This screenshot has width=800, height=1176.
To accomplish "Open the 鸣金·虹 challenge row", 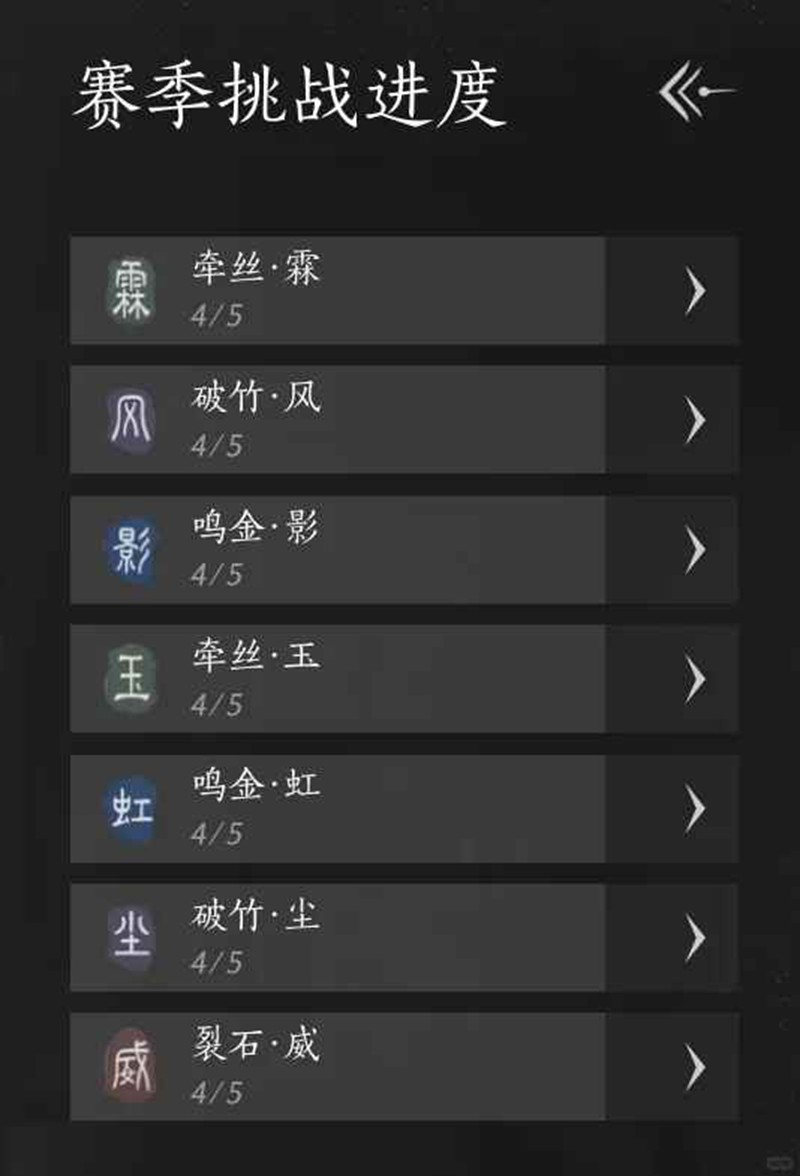I will pos(404,808).
